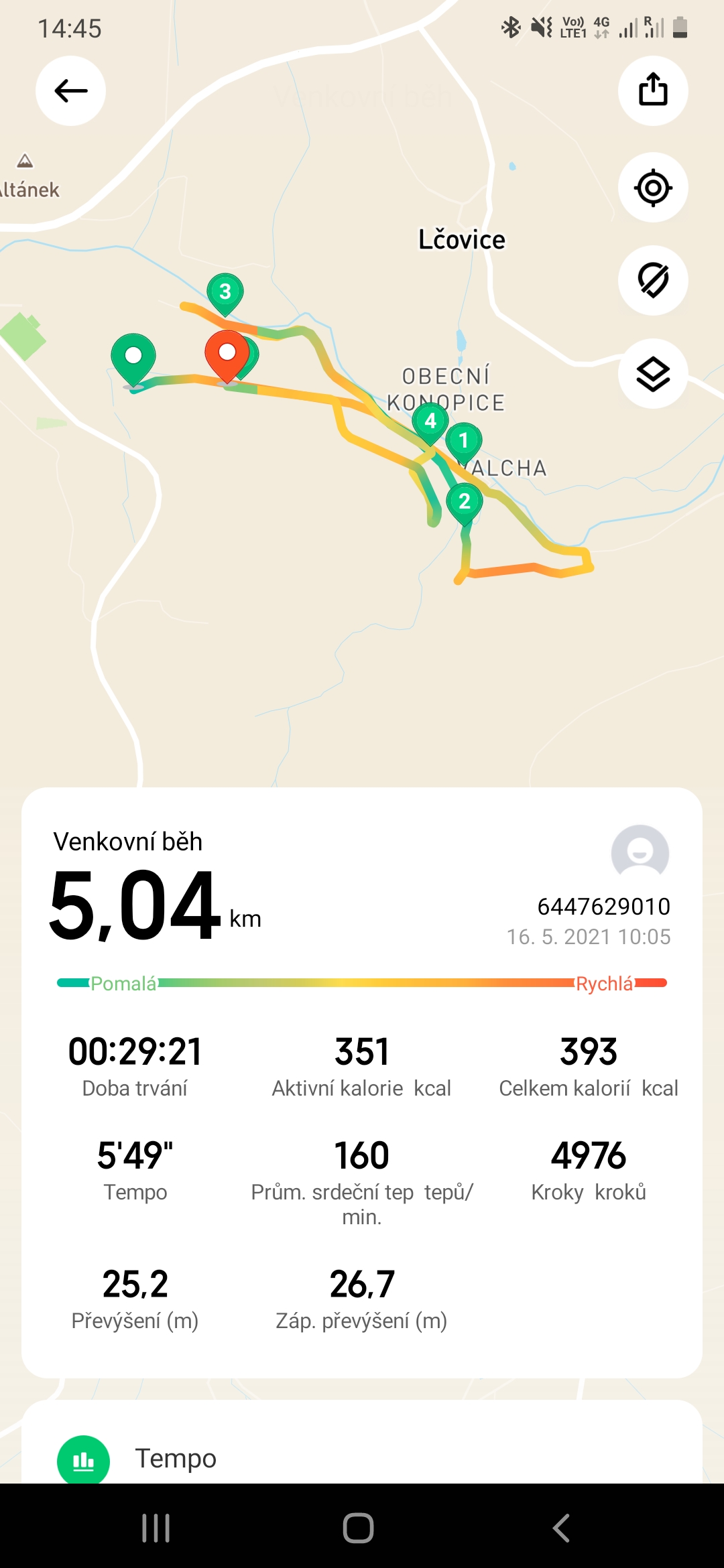This screenshot has width=724, height=1568.
Task: Open the Tempo chart section
Action: coord(362,1458)
